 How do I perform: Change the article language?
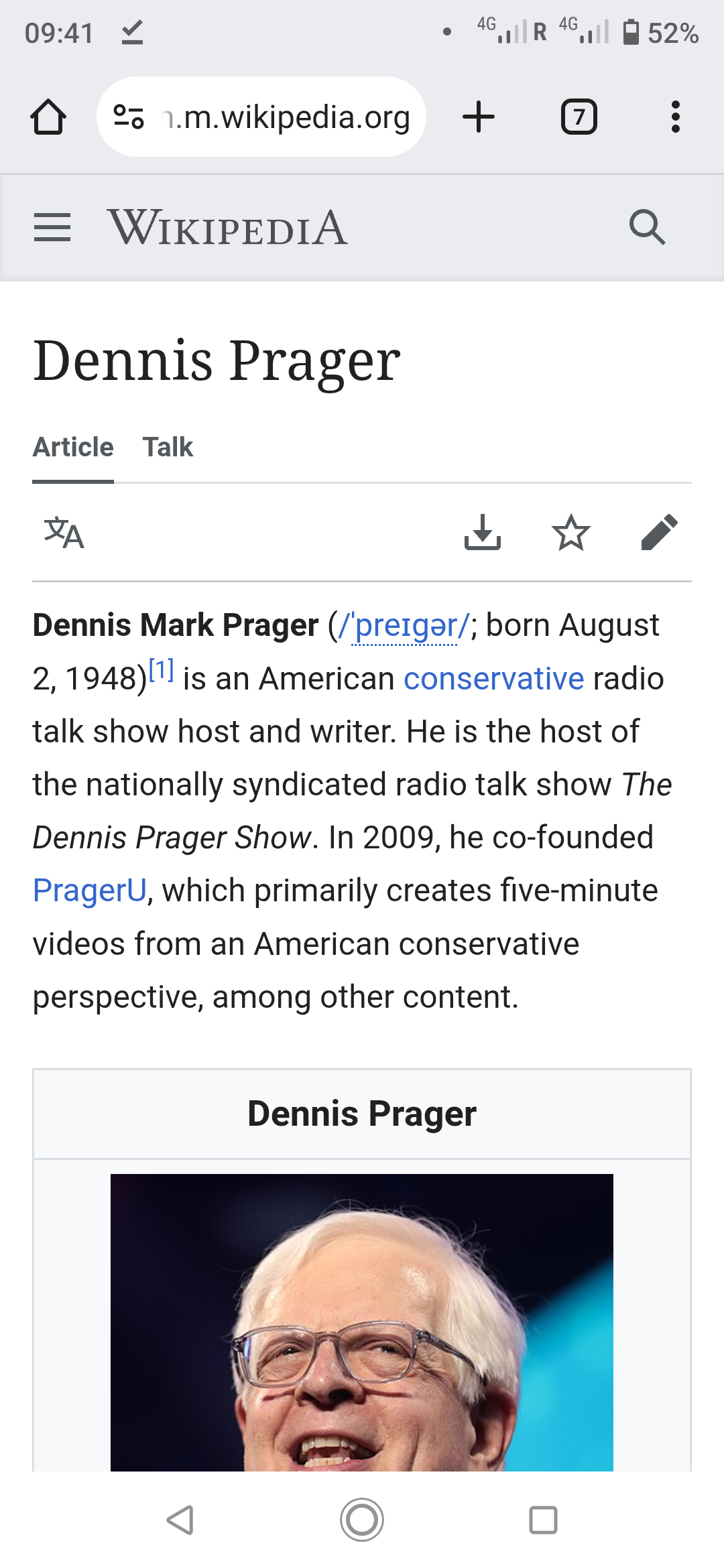64,533
